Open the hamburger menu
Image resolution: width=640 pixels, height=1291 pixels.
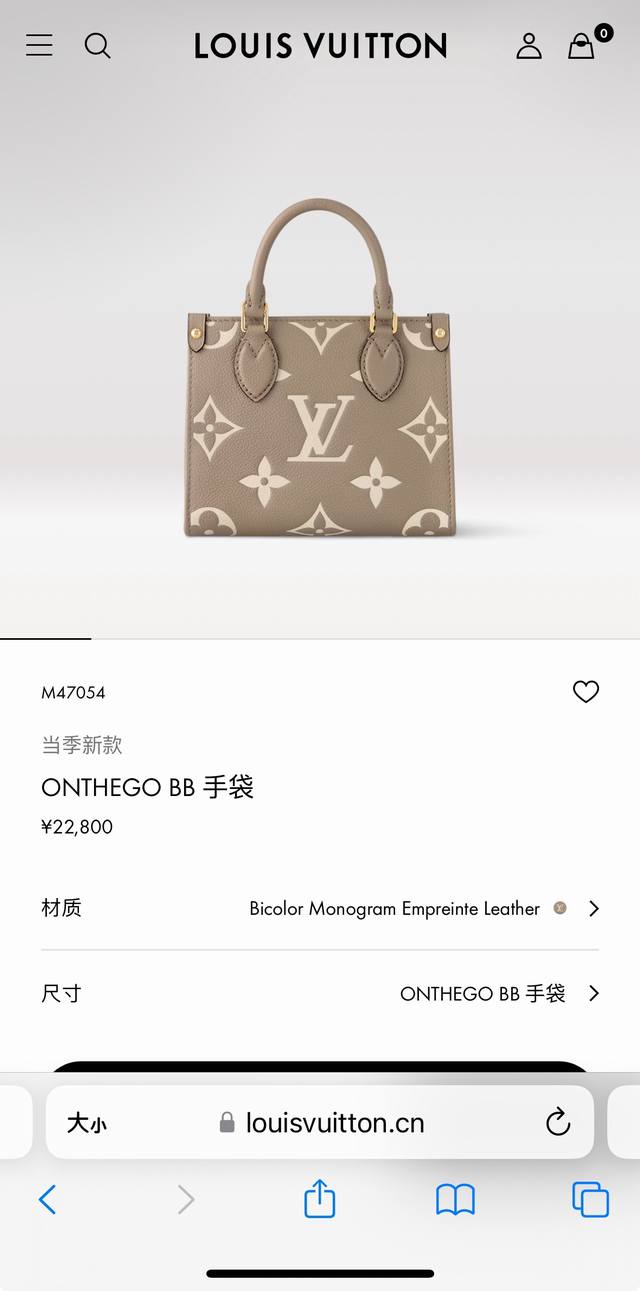click(x=39, y=45)
